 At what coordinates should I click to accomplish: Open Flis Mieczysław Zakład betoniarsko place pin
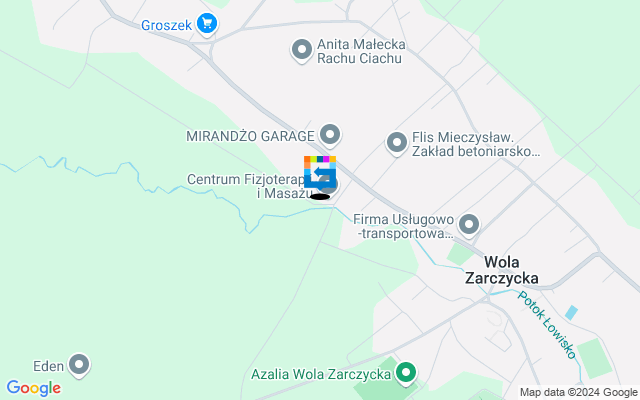click(397, 142)
